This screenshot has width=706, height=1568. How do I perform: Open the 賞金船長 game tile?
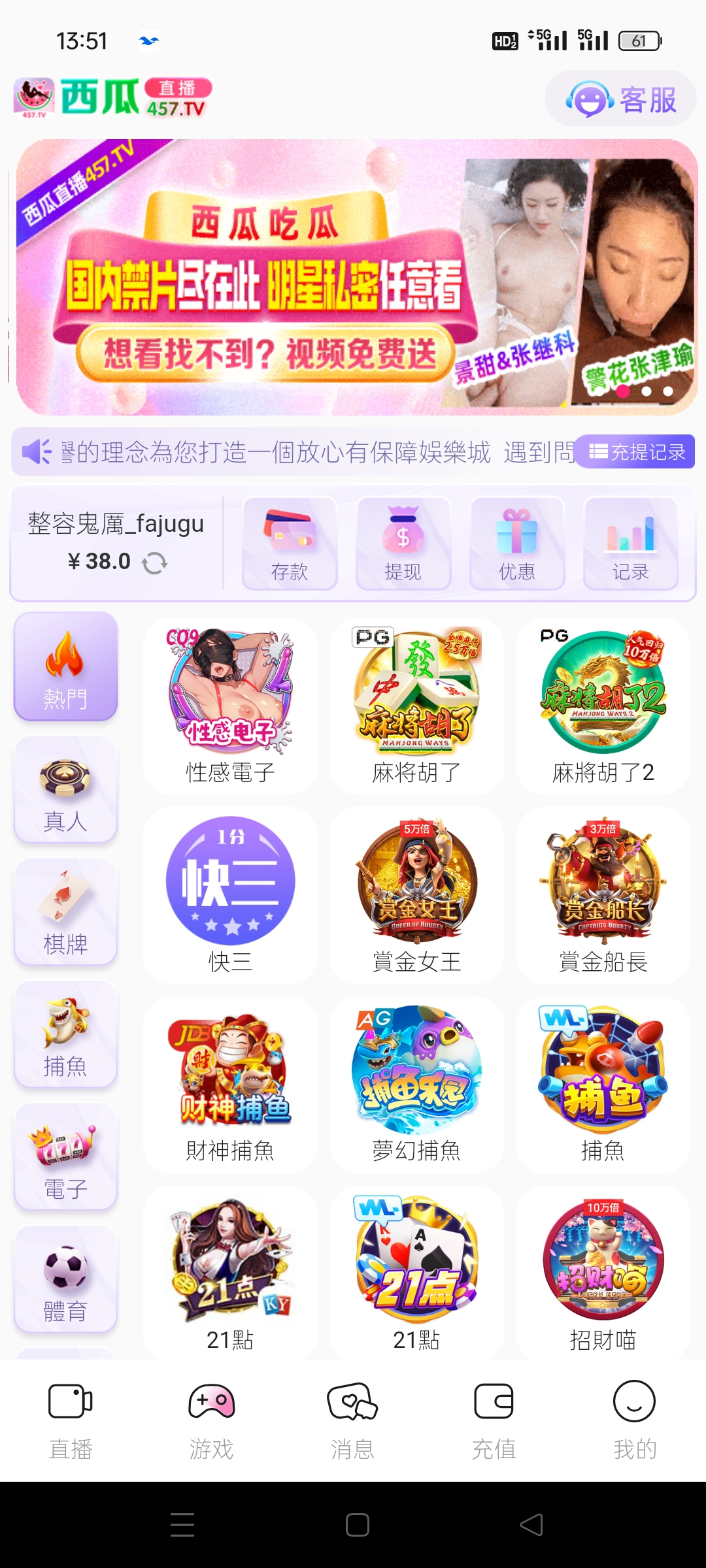[603, 895]
